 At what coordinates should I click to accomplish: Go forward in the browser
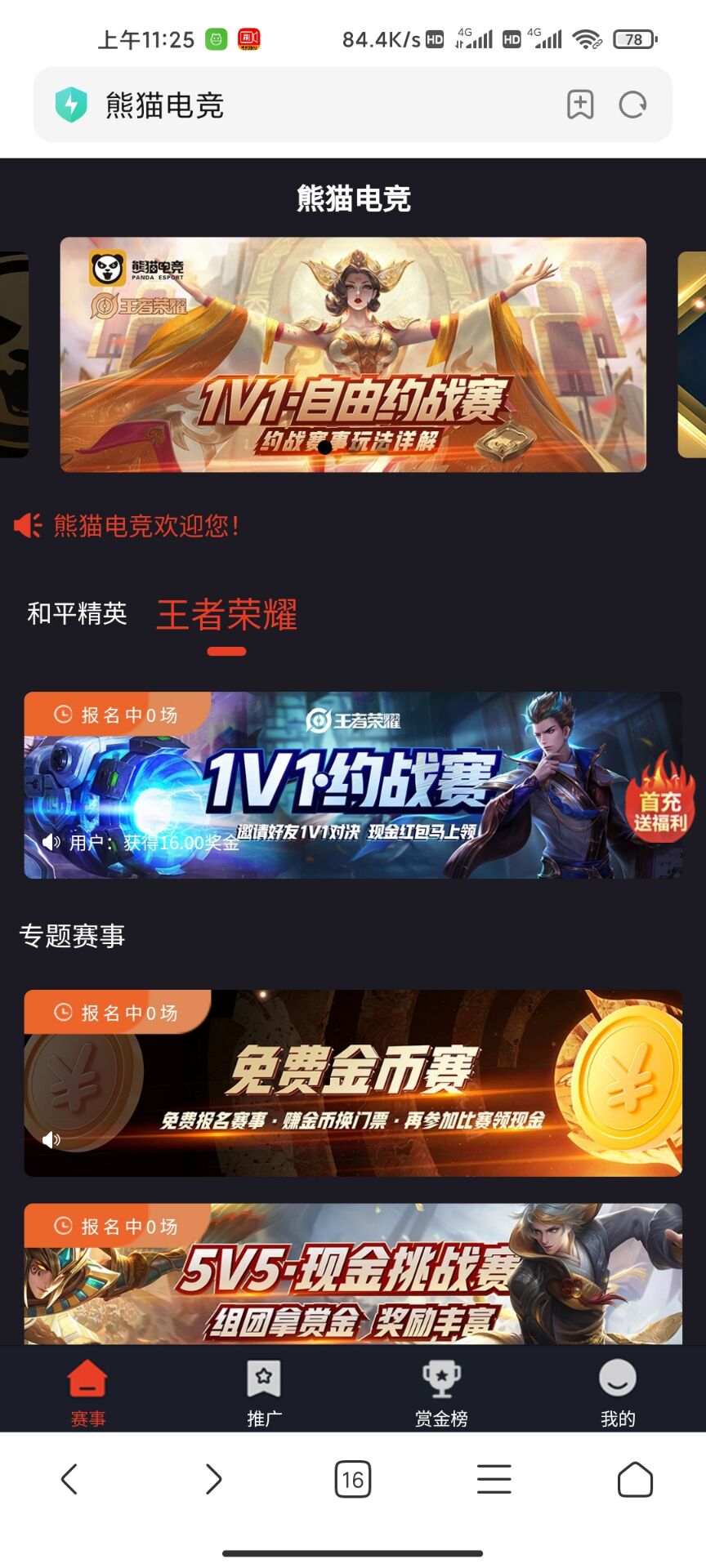point(212,1479)
